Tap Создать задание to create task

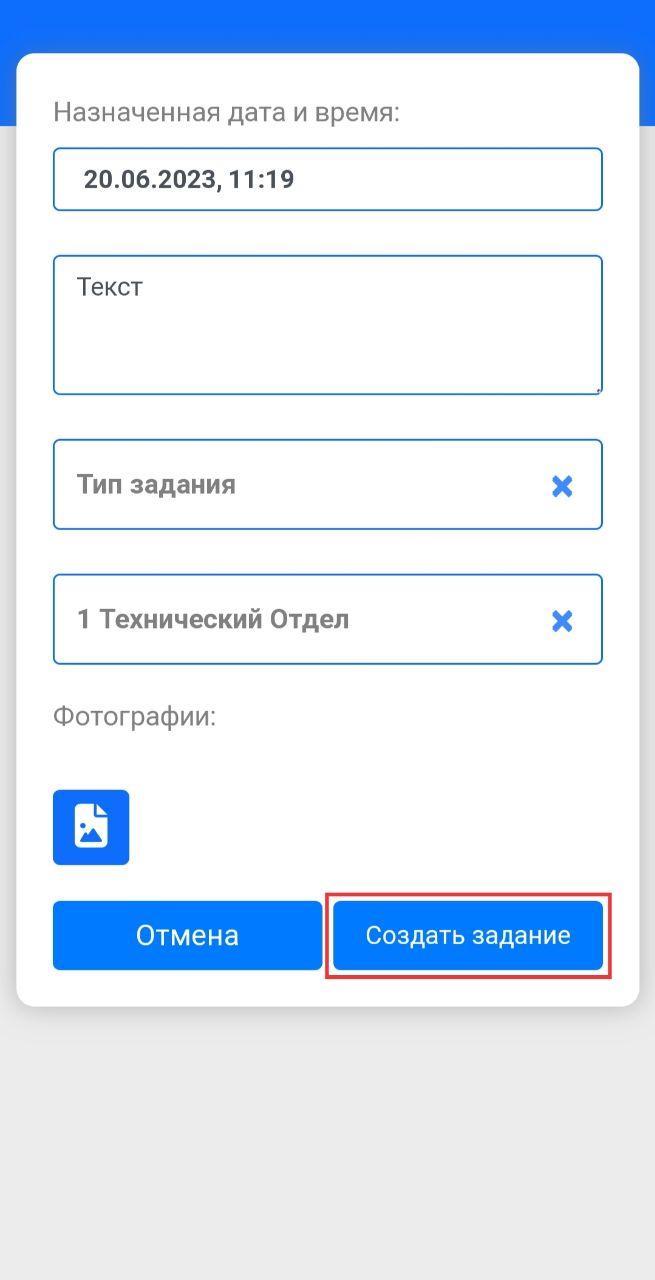[468, 935]
